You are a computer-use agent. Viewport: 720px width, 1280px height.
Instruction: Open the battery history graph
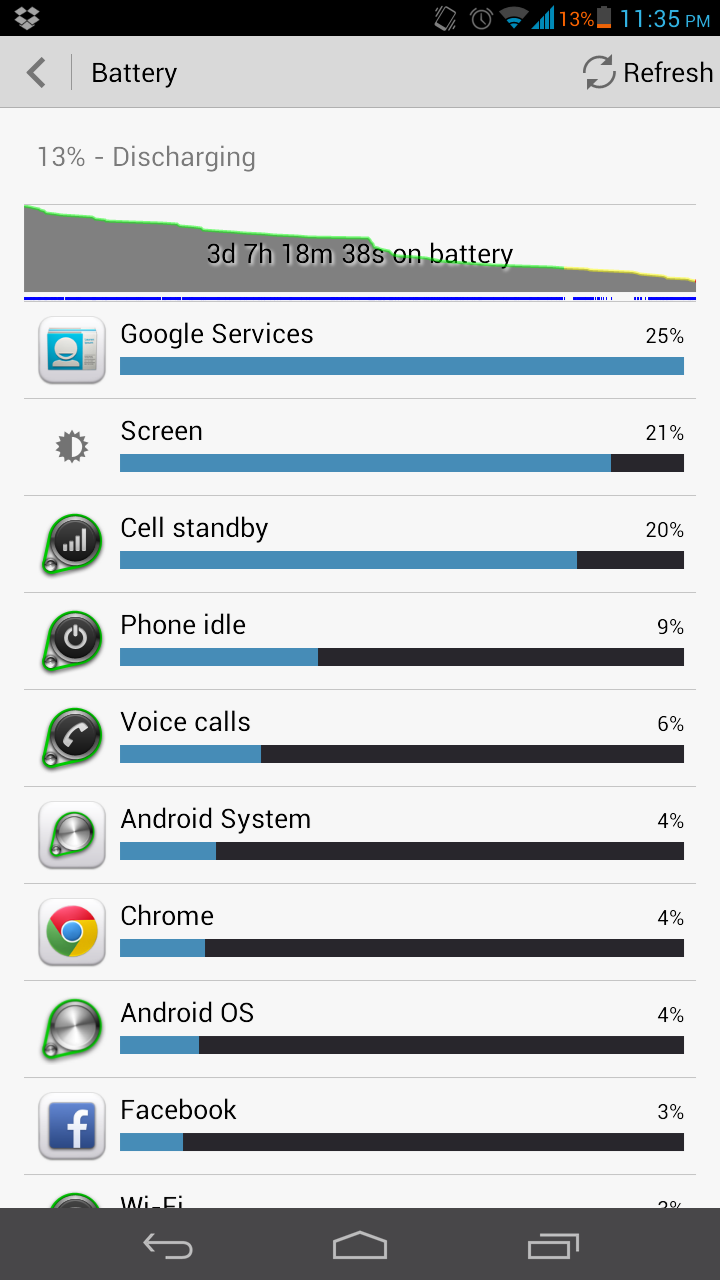coord(360,250)
